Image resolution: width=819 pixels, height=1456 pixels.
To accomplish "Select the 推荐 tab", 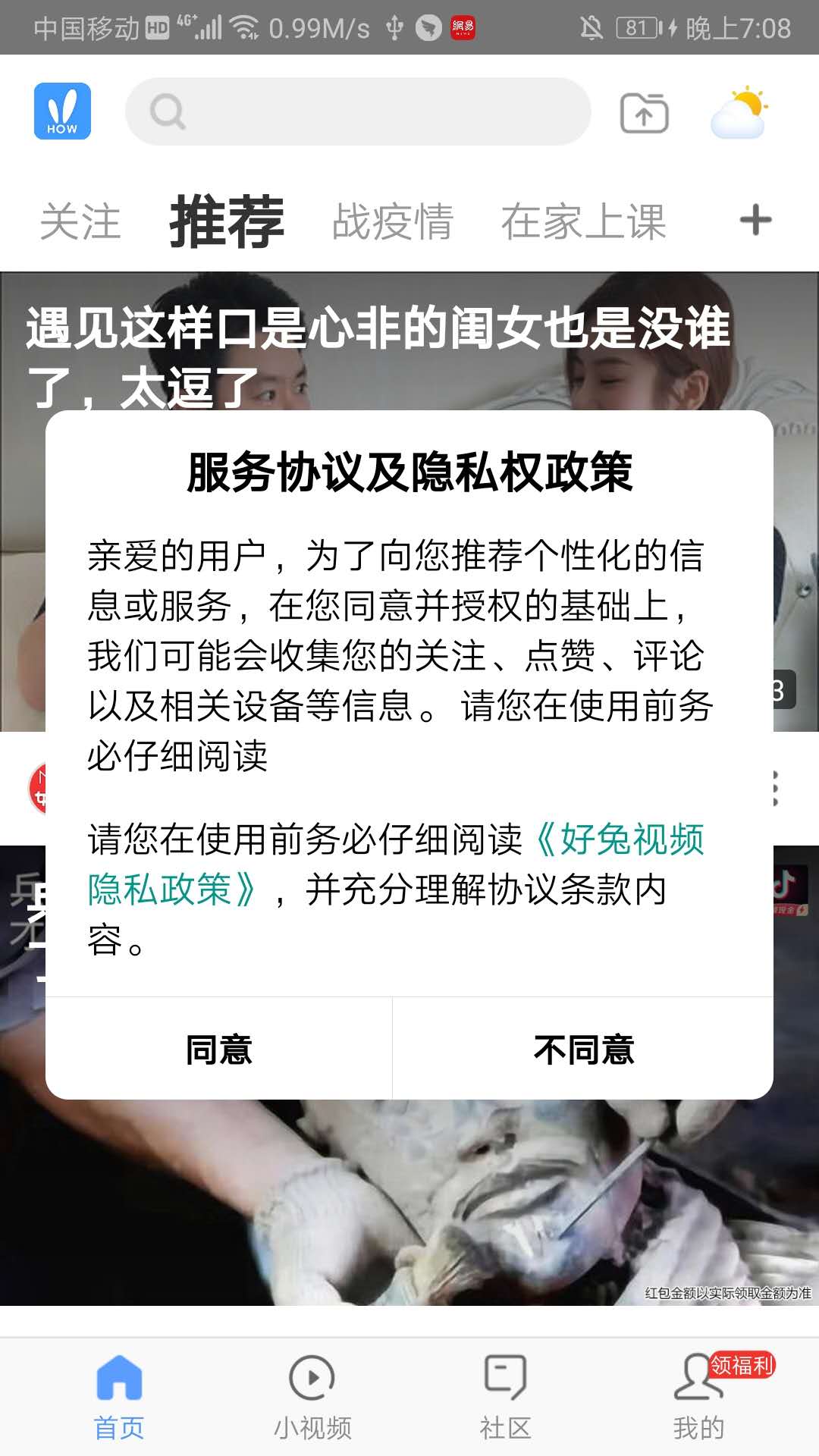I will coord(226,221).
